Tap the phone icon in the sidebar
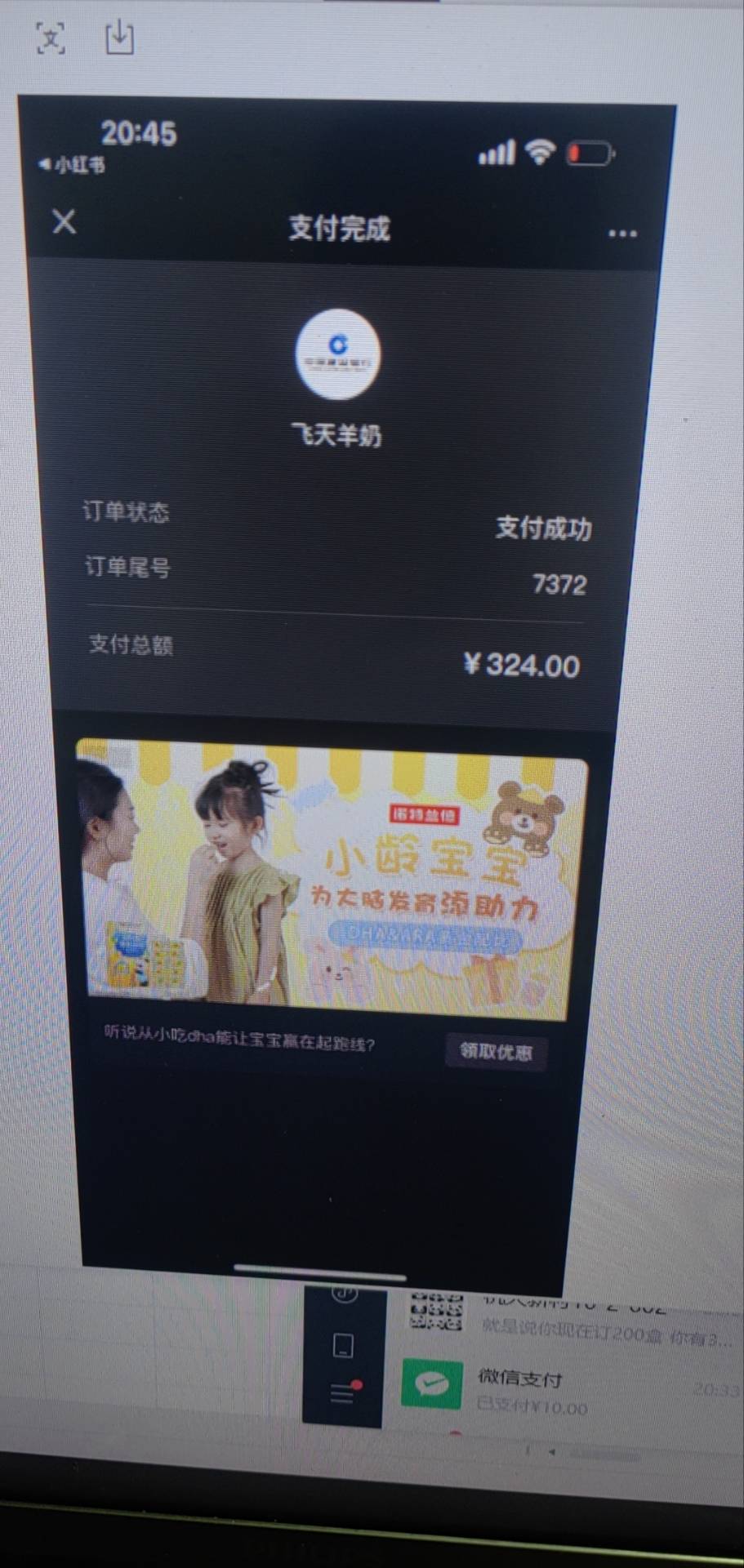Viewport: 744px width, 1568px height. [x=344, y=1345]
